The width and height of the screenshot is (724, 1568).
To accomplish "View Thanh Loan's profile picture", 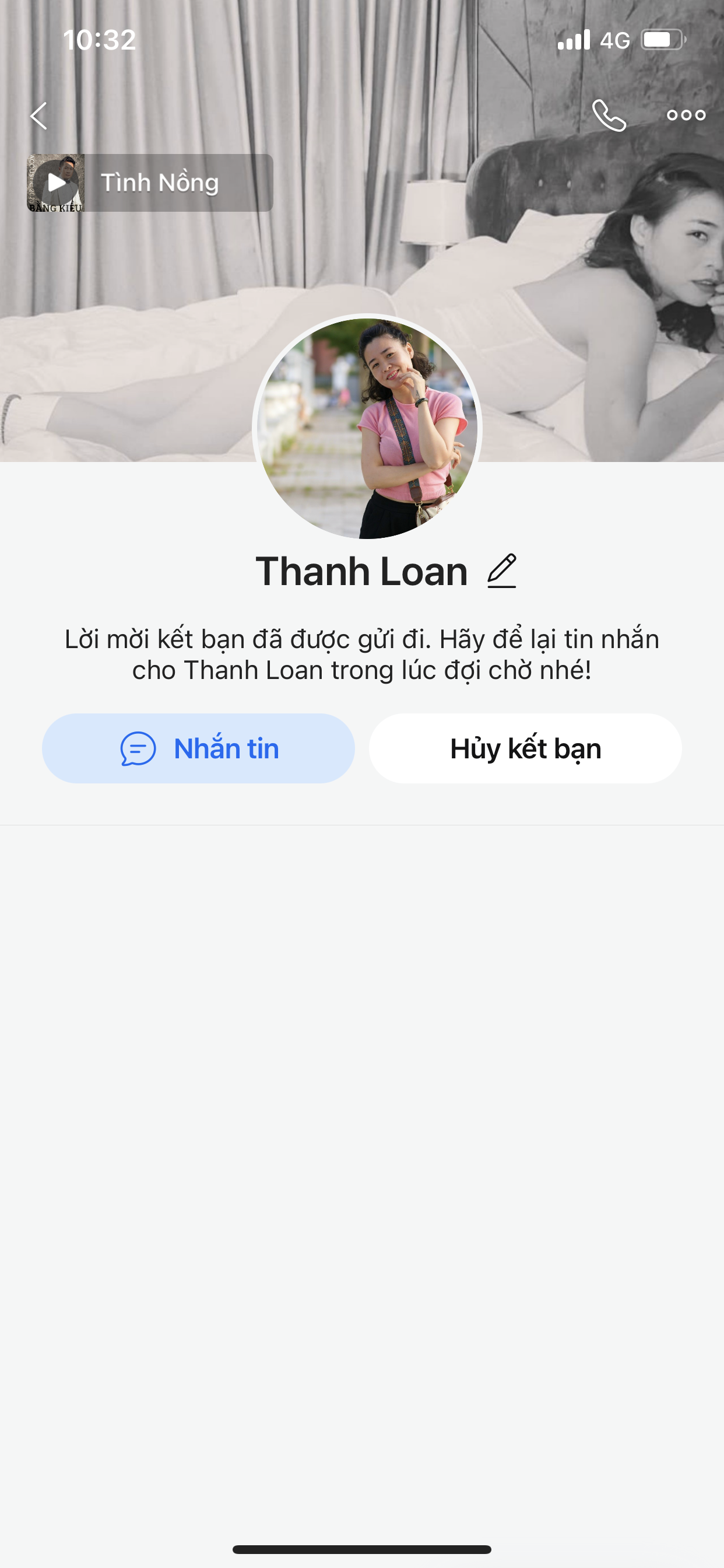I will (x=367, y=429).
